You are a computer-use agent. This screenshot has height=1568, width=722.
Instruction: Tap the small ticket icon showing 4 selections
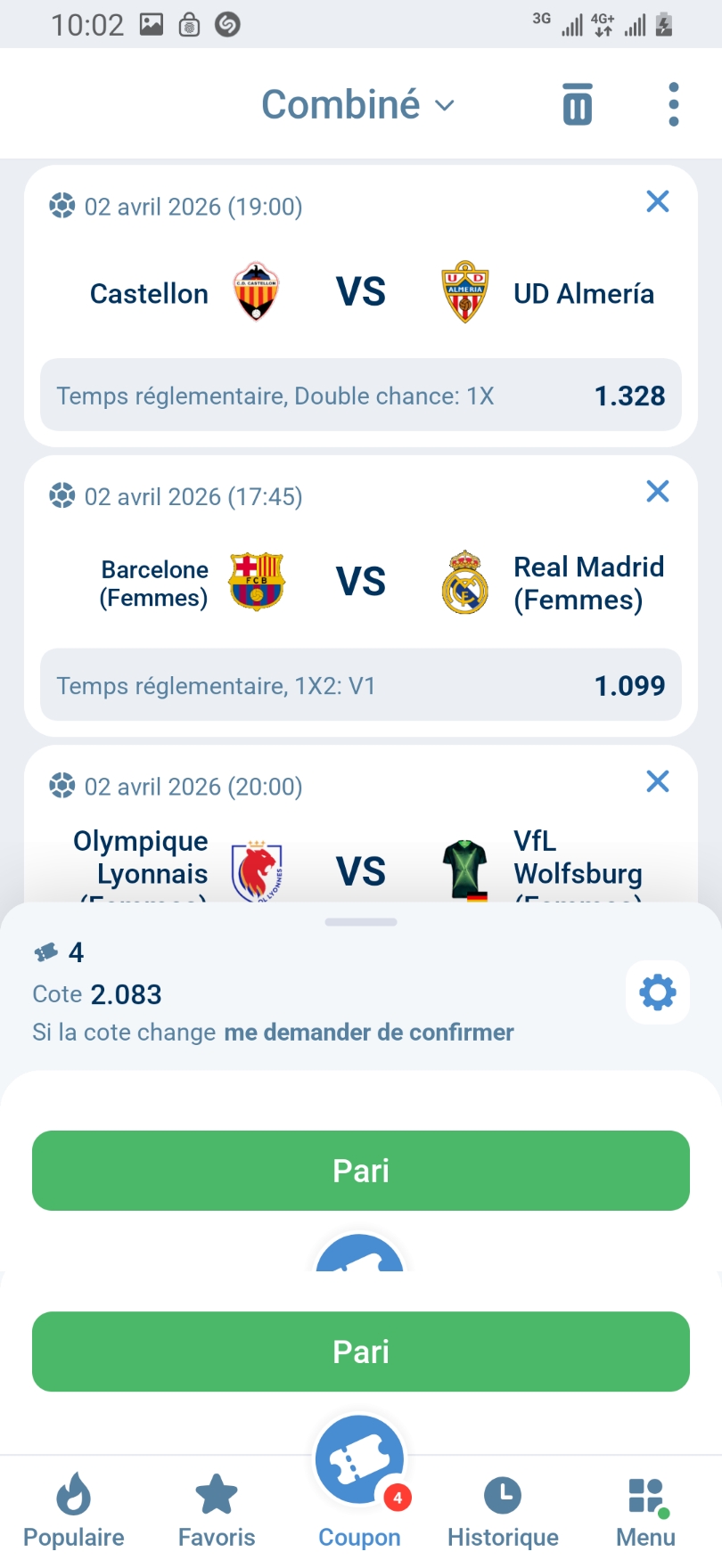[46, 951]
